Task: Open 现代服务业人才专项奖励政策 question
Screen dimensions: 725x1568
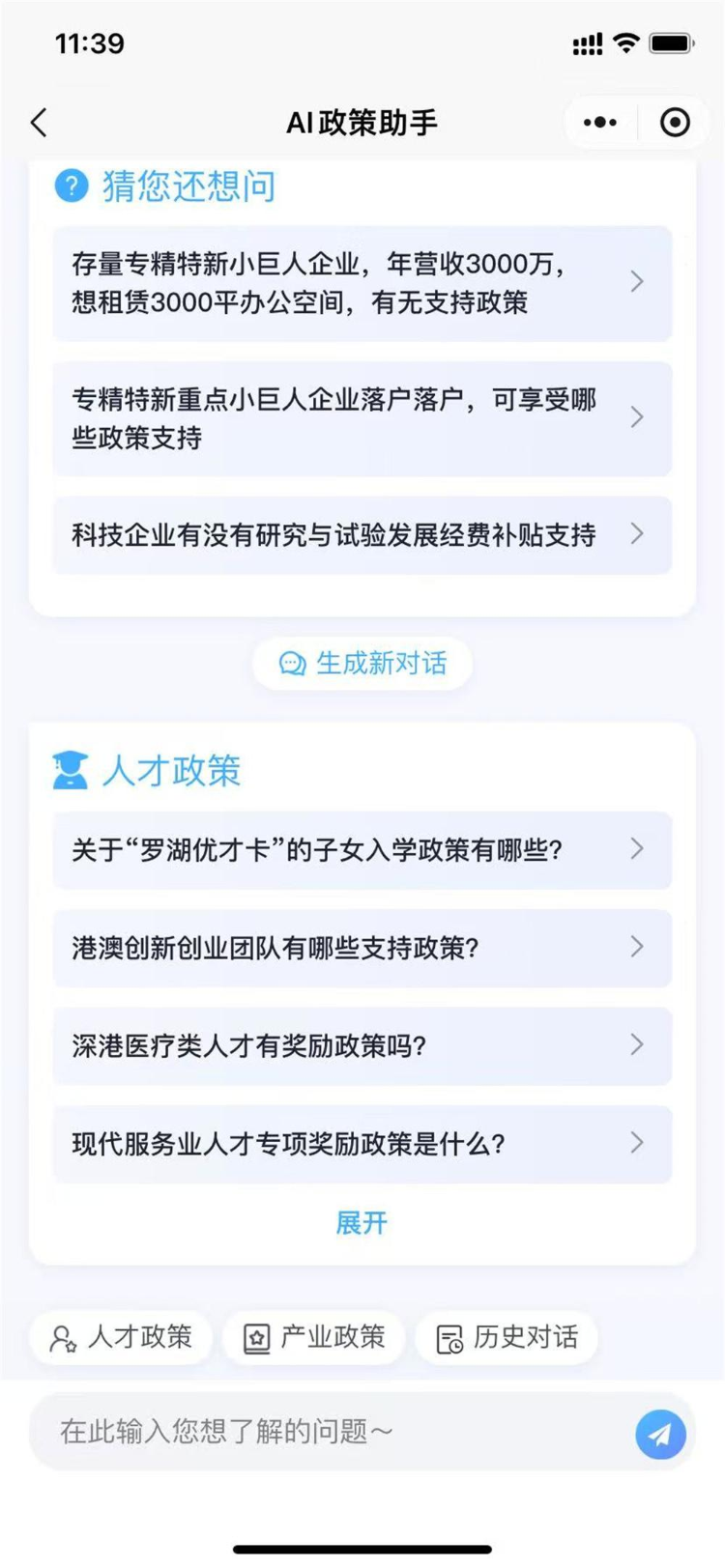Action: (x=362, y=1144)
